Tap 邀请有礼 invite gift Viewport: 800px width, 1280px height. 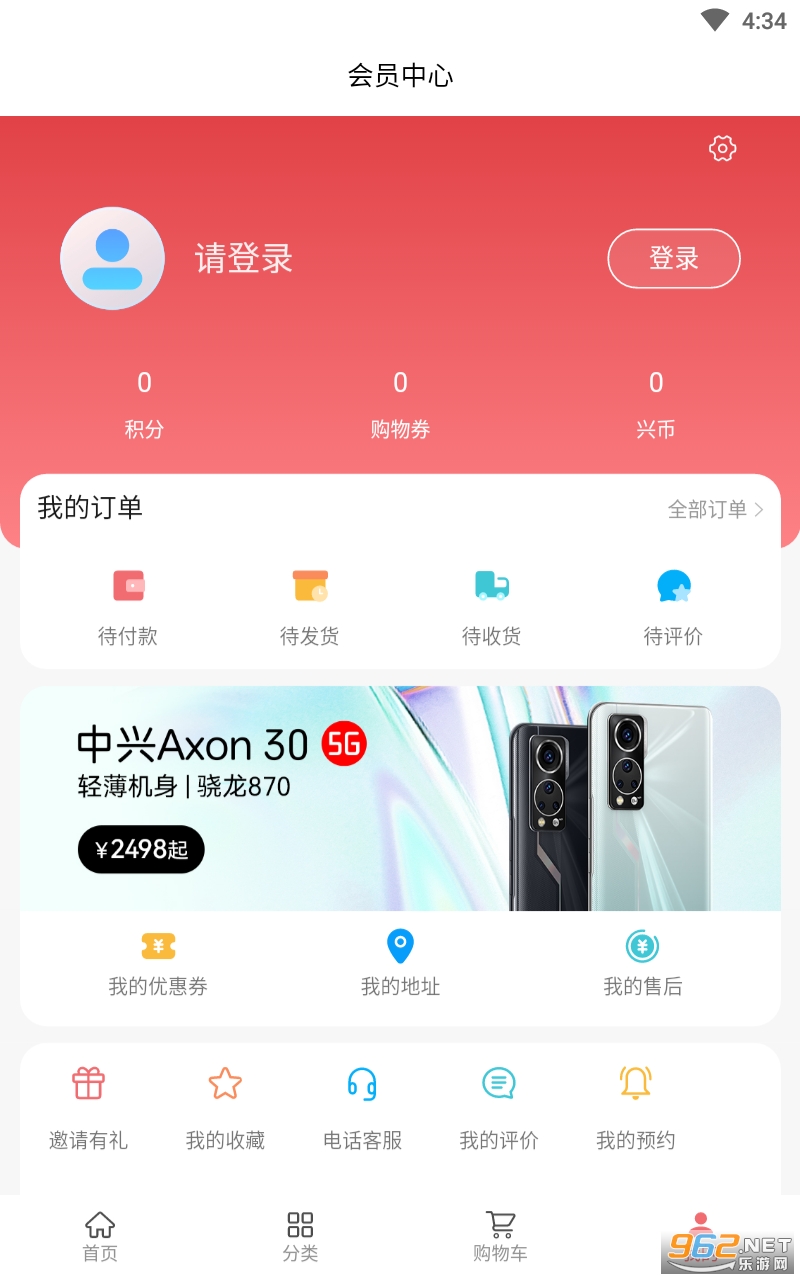[x=89, y=1108]
